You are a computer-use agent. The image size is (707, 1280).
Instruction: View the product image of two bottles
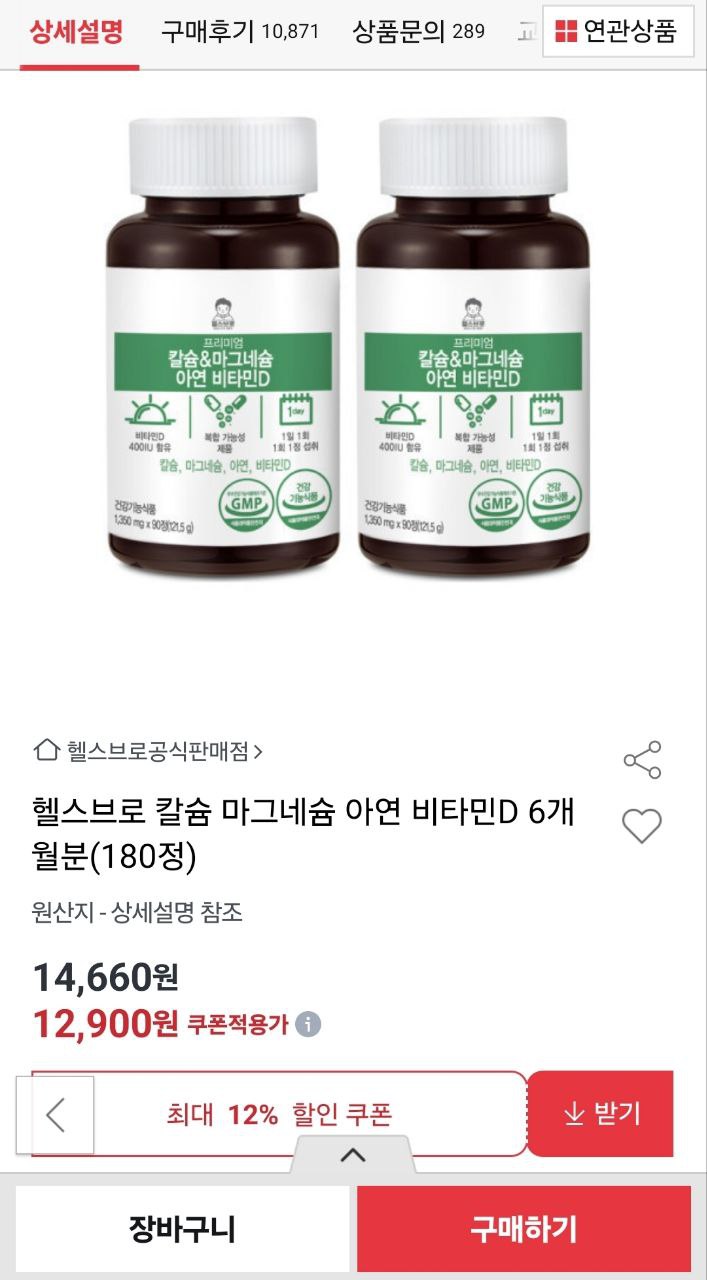(x=353, y=350)
